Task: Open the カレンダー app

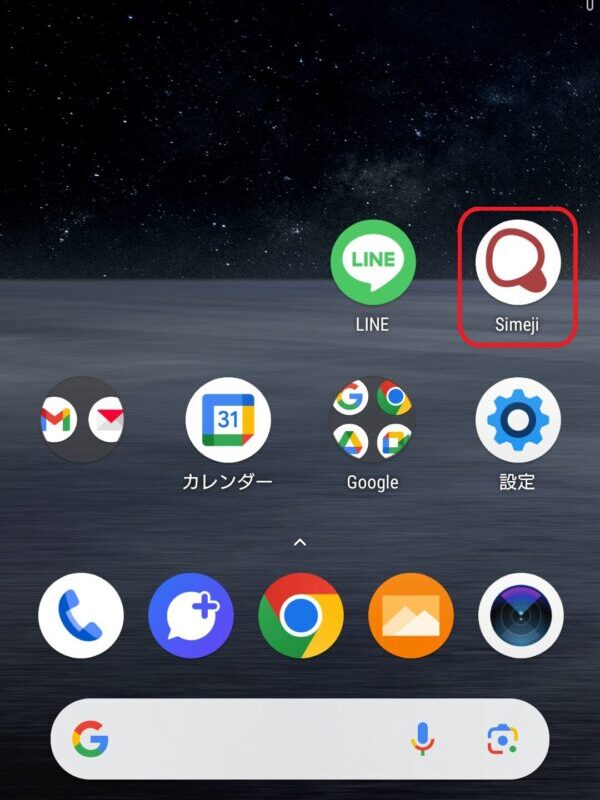Action: (228, 420)
